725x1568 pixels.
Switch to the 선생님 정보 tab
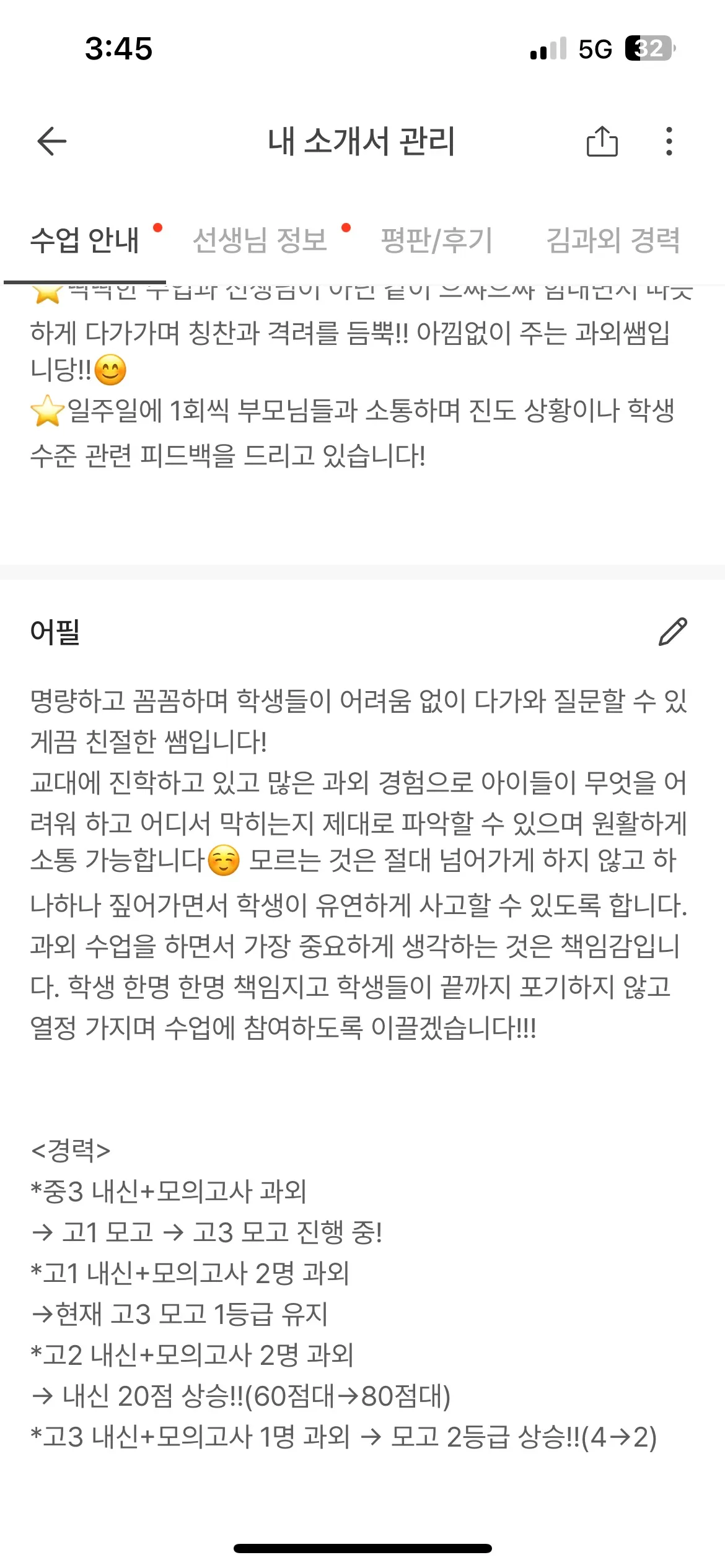coord(260,242)
